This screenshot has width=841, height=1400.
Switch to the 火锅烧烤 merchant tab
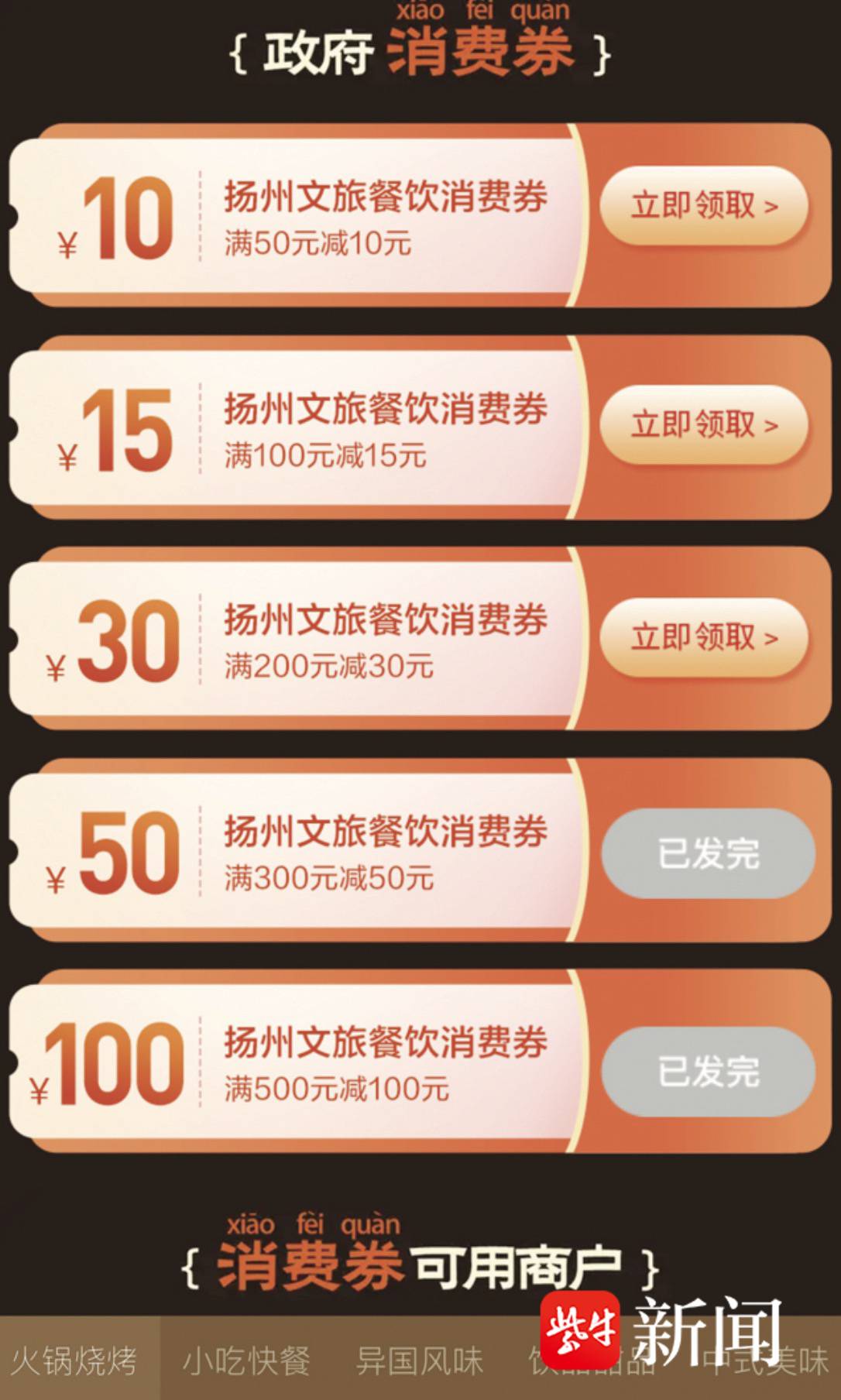[74, 1361]
